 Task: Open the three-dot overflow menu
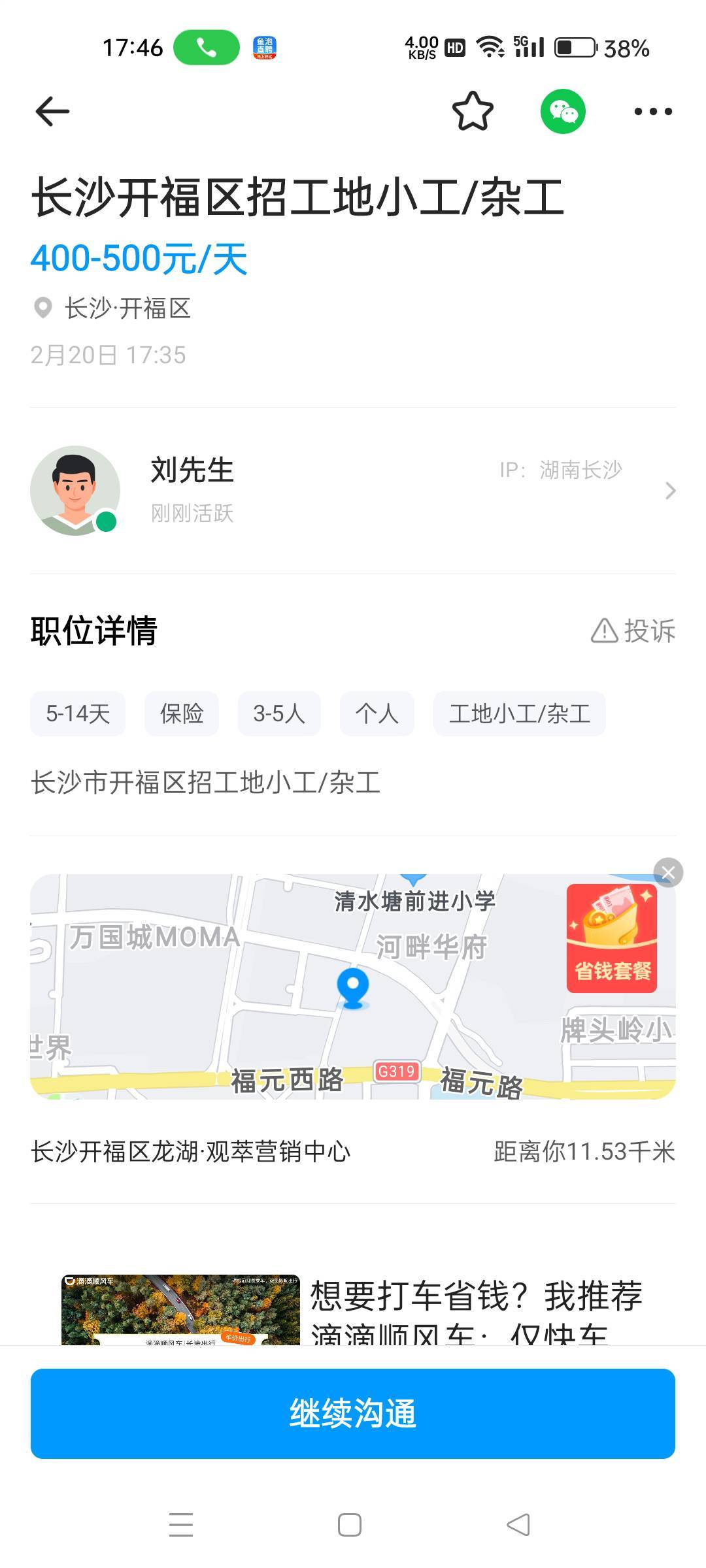tap(653, 112)
